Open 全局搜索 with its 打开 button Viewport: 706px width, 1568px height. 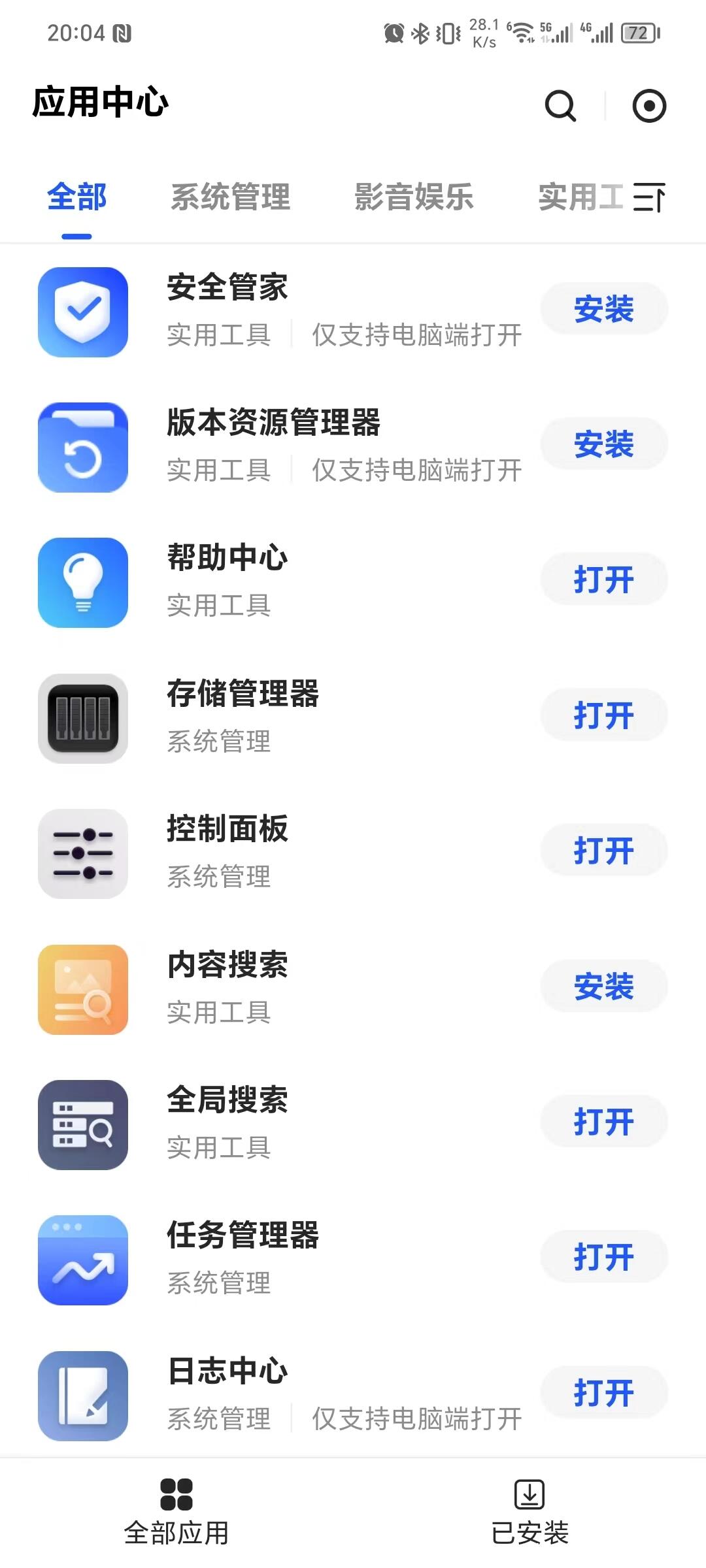pyautogui.click(x=604, y=1121)
